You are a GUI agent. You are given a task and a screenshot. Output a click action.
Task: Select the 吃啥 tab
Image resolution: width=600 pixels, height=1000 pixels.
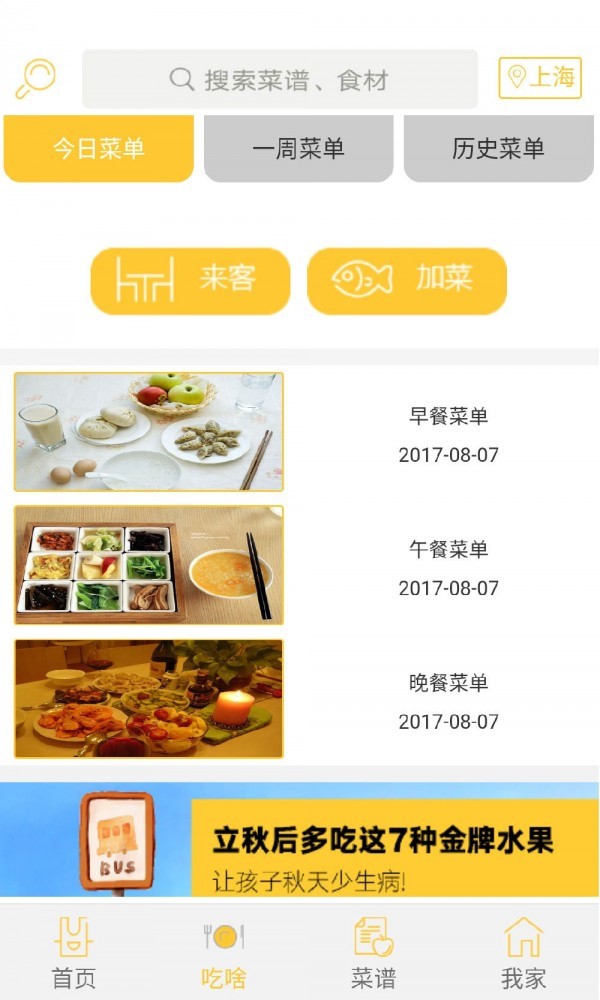[x=224, y=953]
